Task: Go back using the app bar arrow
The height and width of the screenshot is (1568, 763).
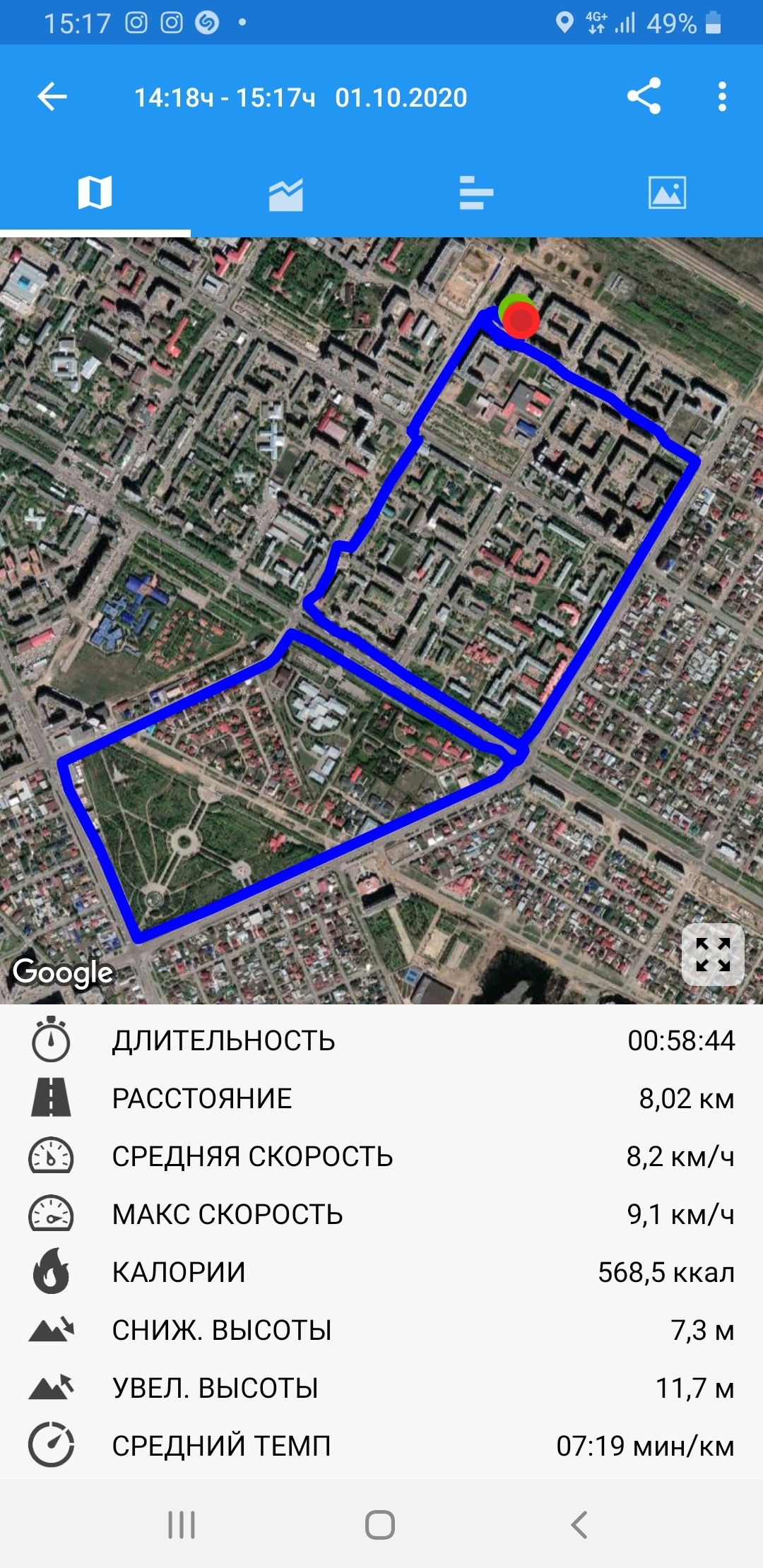Action: [52, 97]
